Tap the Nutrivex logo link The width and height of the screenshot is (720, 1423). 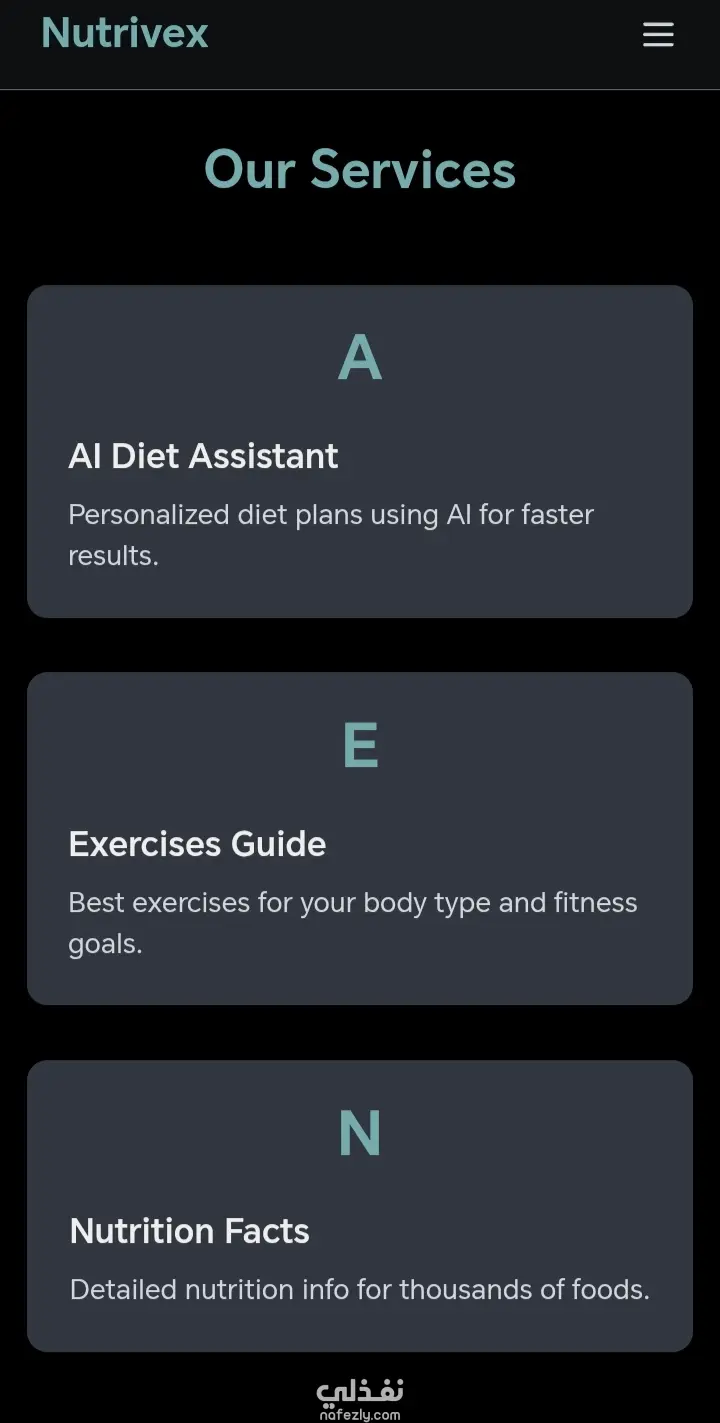pos(125,33)
